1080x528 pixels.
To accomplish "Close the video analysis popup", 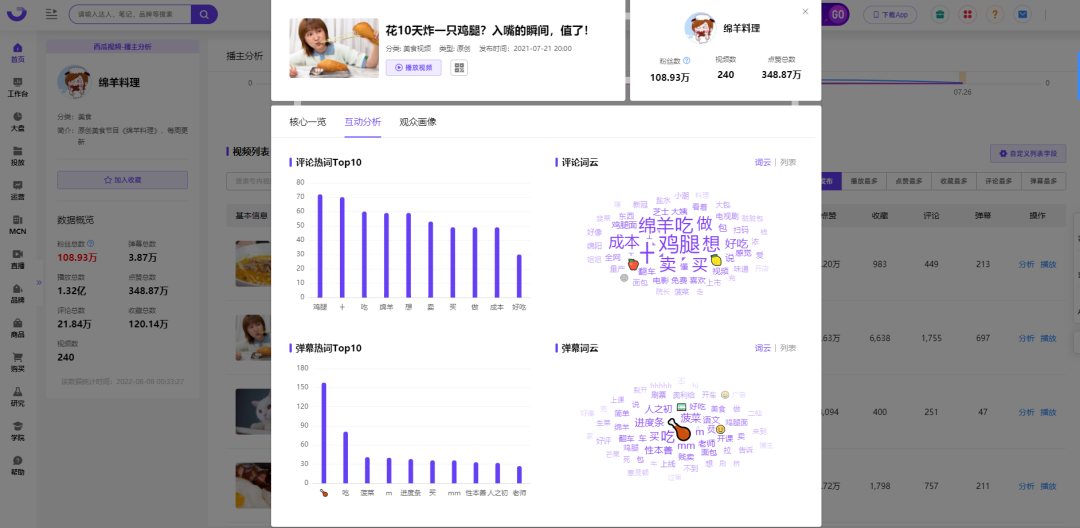I will [x=805, y=12].
